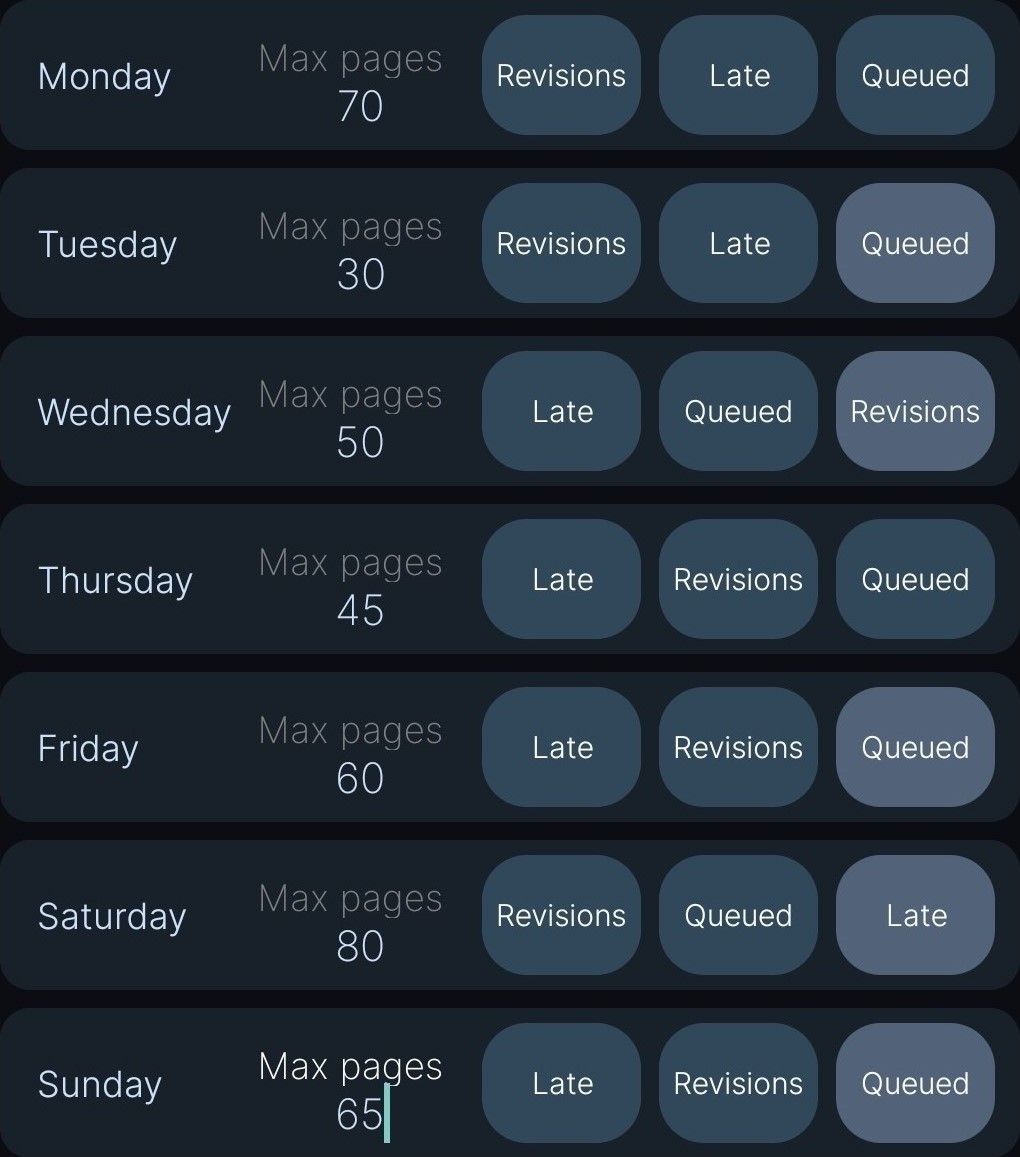Edit Tuesday's max pages value
Image resolution: width=1020 pixels, height=1157 pixels.
coord(359,273)
